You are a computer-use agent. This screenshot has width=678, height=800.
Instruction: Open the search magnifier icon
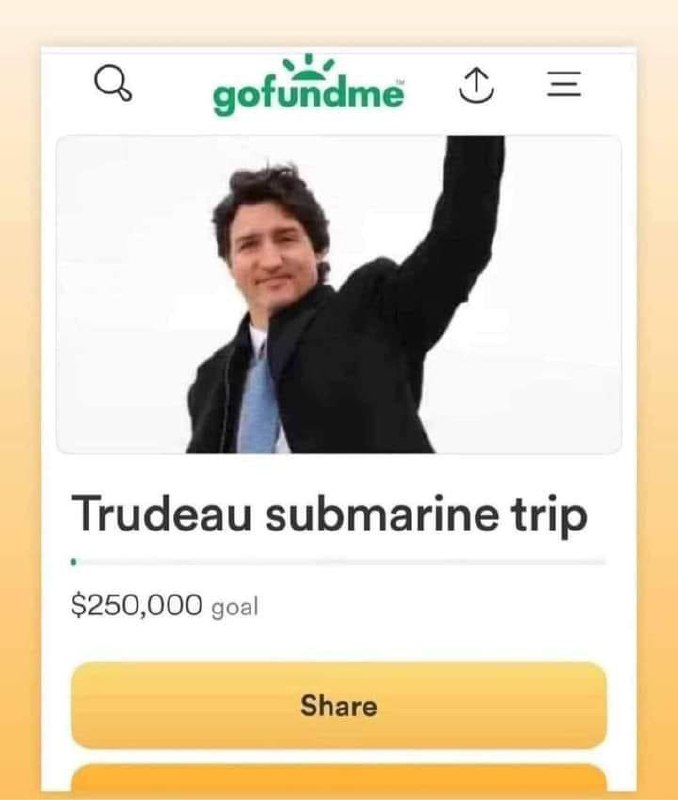(112, 87)
